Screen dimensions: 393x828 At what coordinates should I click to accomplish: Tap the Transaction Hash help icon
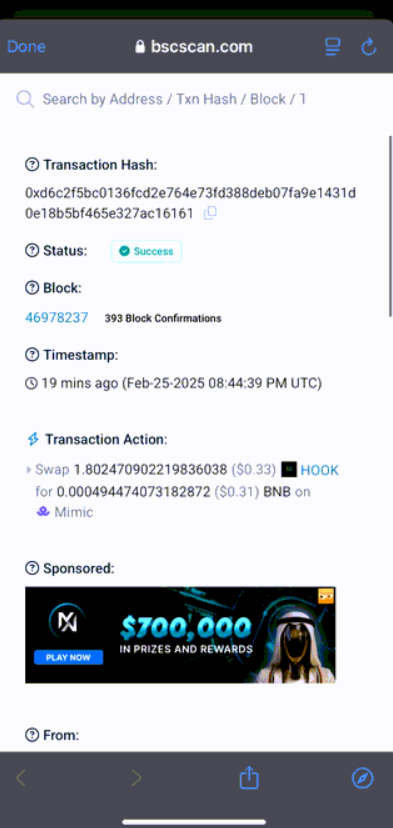(32, 165)
